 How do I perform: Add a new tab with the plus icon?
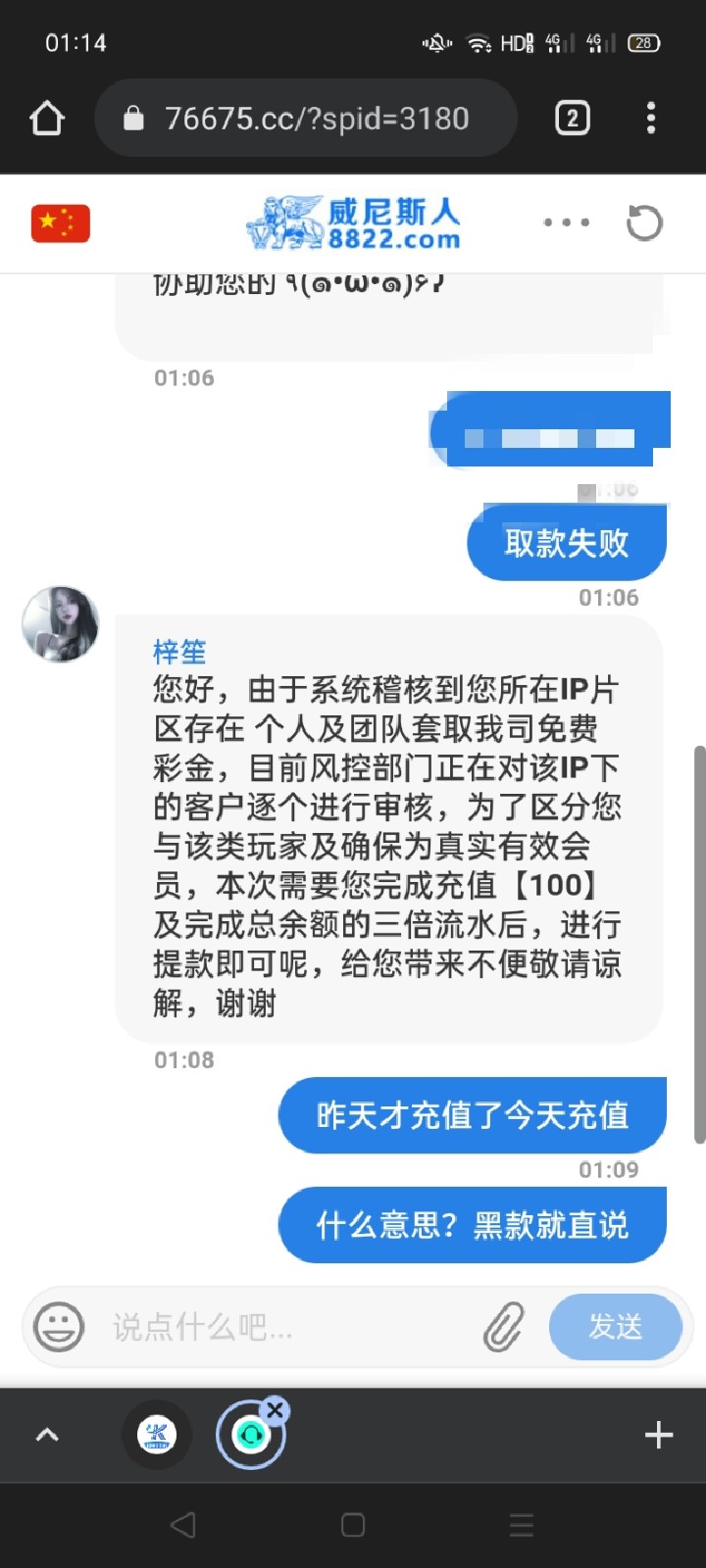coord(659,1435)
